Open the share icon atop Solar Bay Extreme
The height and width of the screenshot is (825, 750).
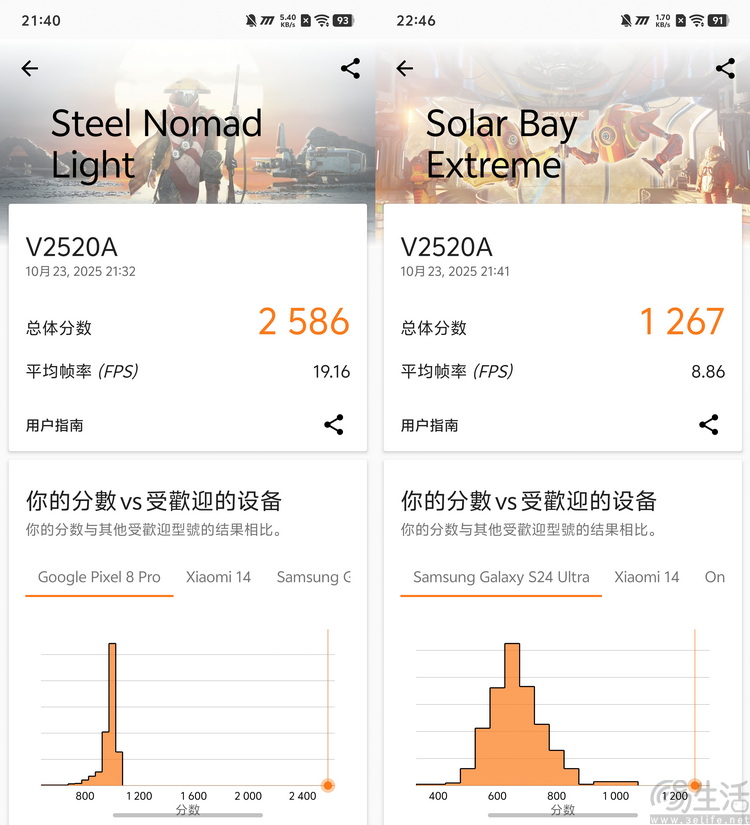pyautogui.click(x=724, y=68)
